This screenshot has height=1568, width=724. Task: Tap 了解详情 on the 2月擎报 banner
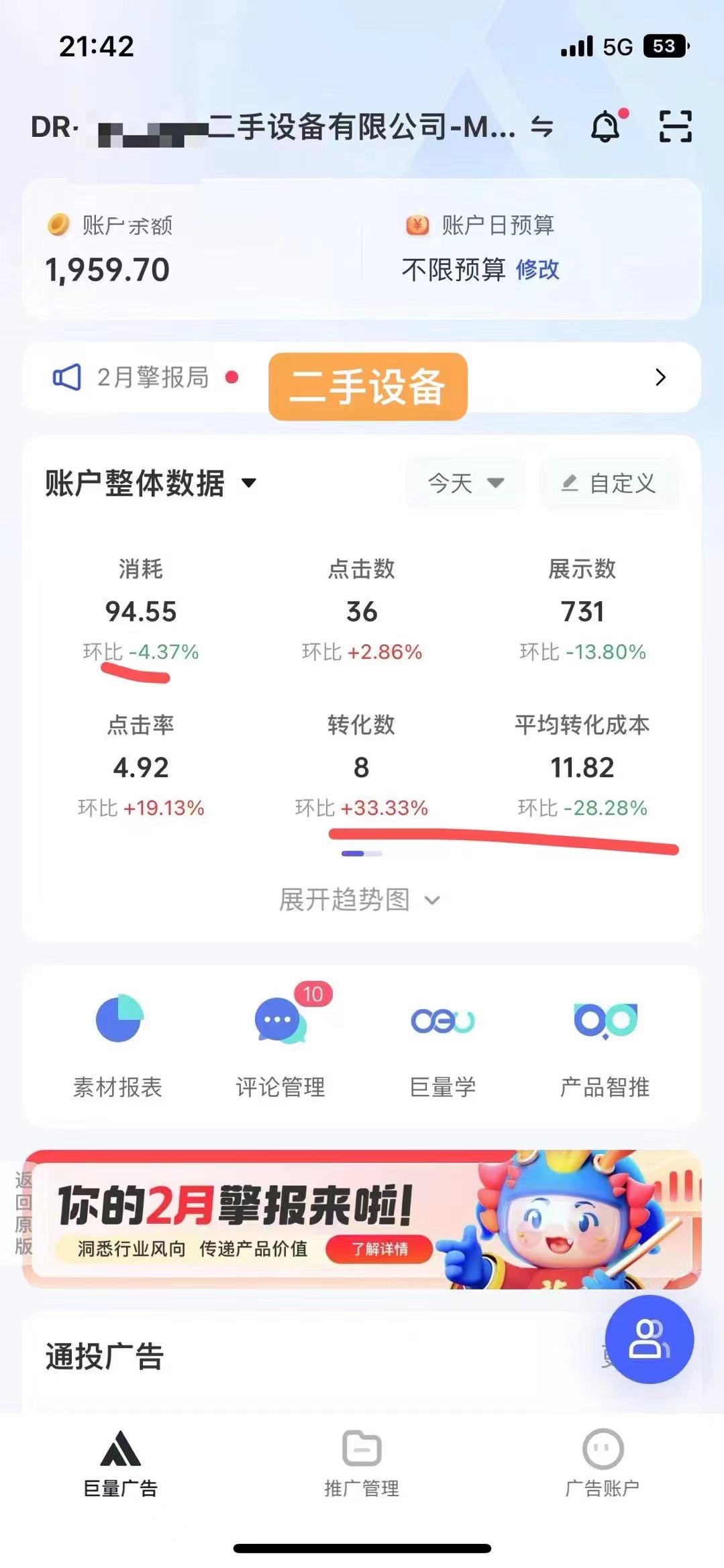(x=380, y=1249)
